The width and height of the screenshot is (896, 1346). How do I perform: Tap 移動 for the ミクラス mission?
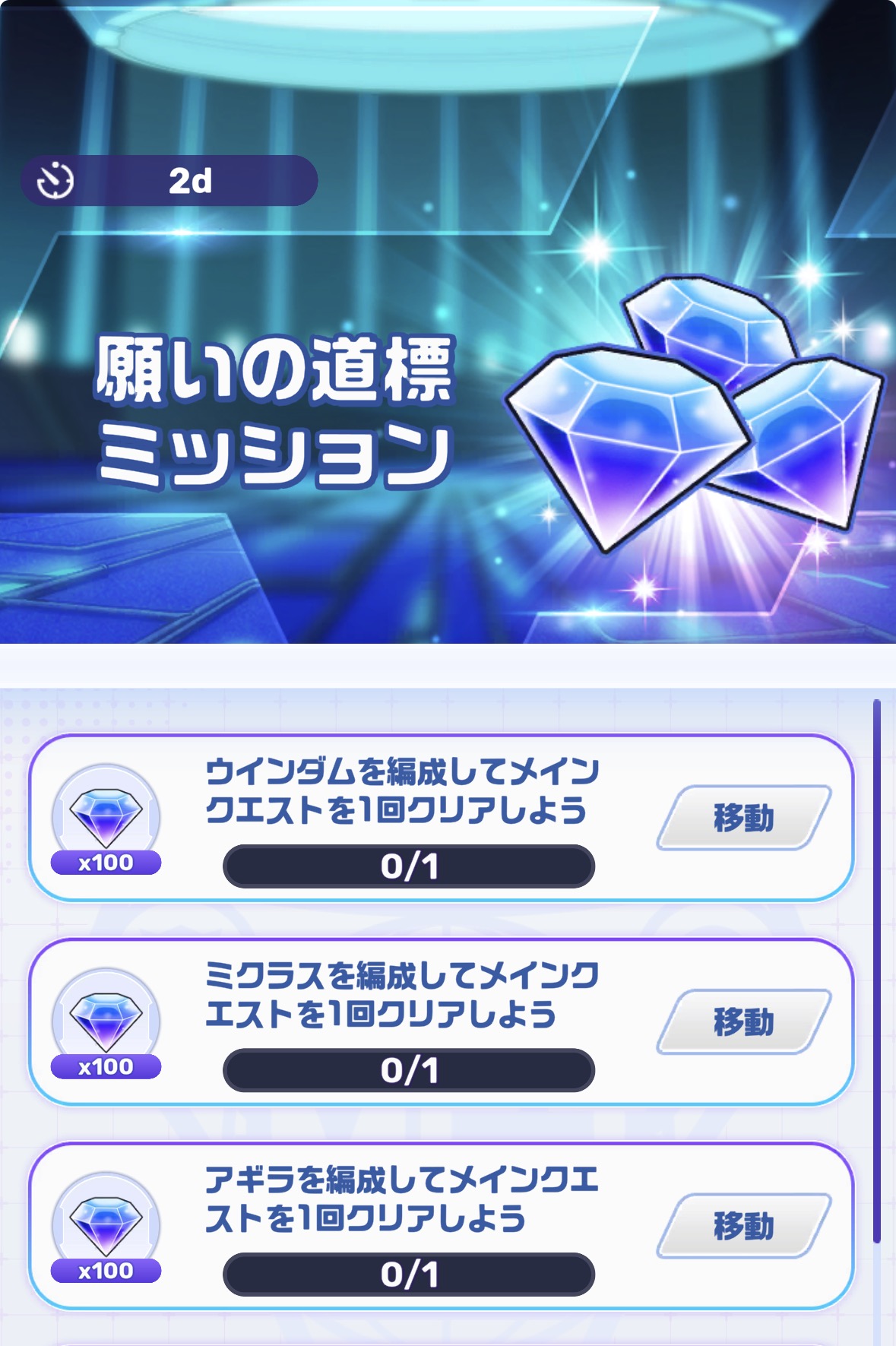point(743,1021)
